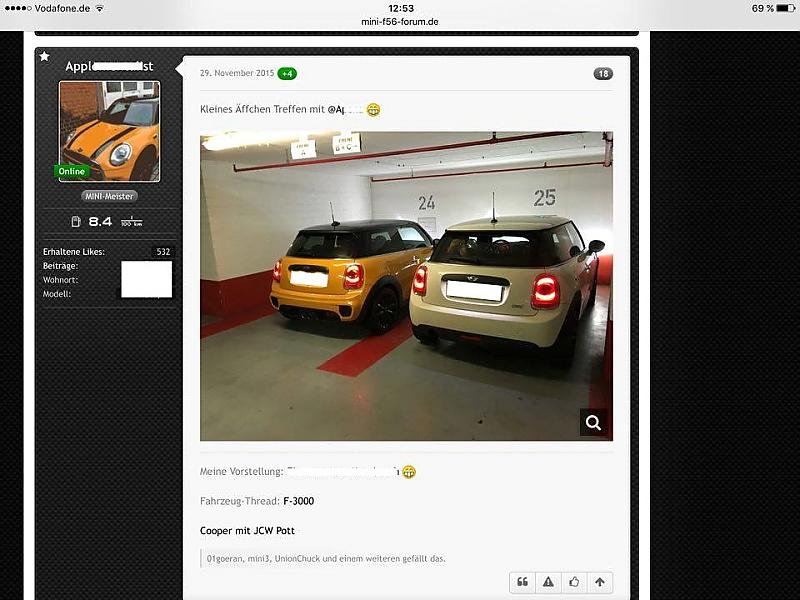
Task: Tap the mini-f56-forum.de address bar
Action: (x=400, y=21)
